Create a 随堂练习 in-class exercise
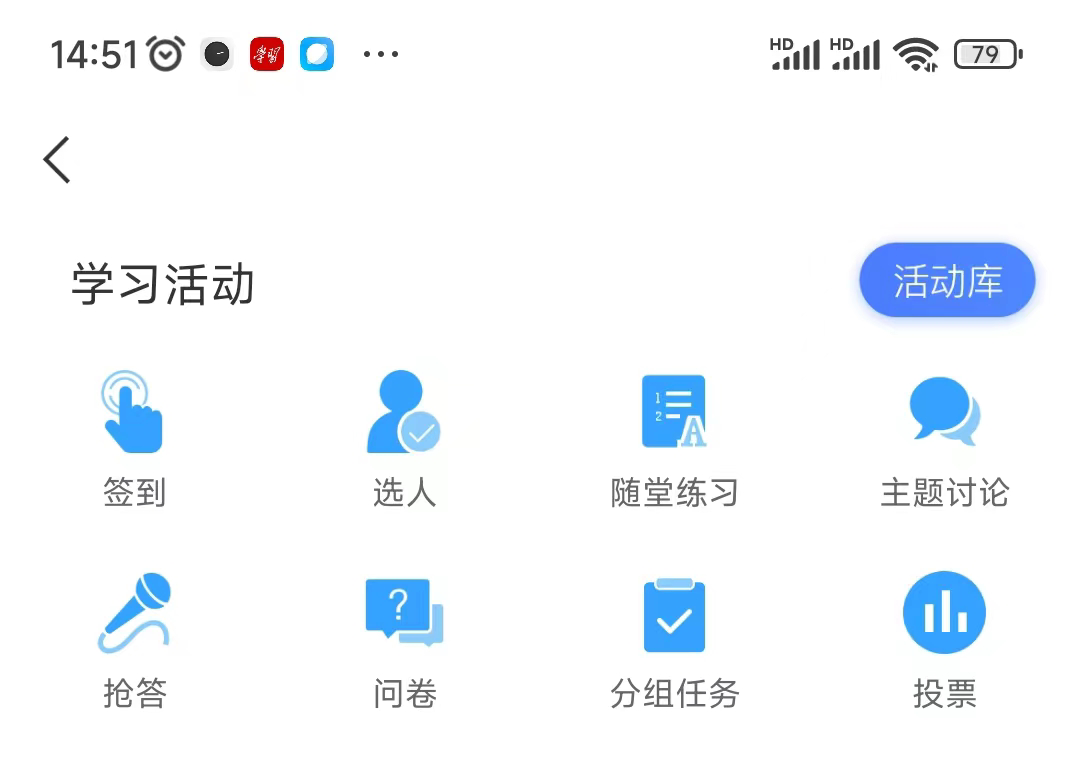Viewport: 1080px width, 757px height. (x=674, y=436)
